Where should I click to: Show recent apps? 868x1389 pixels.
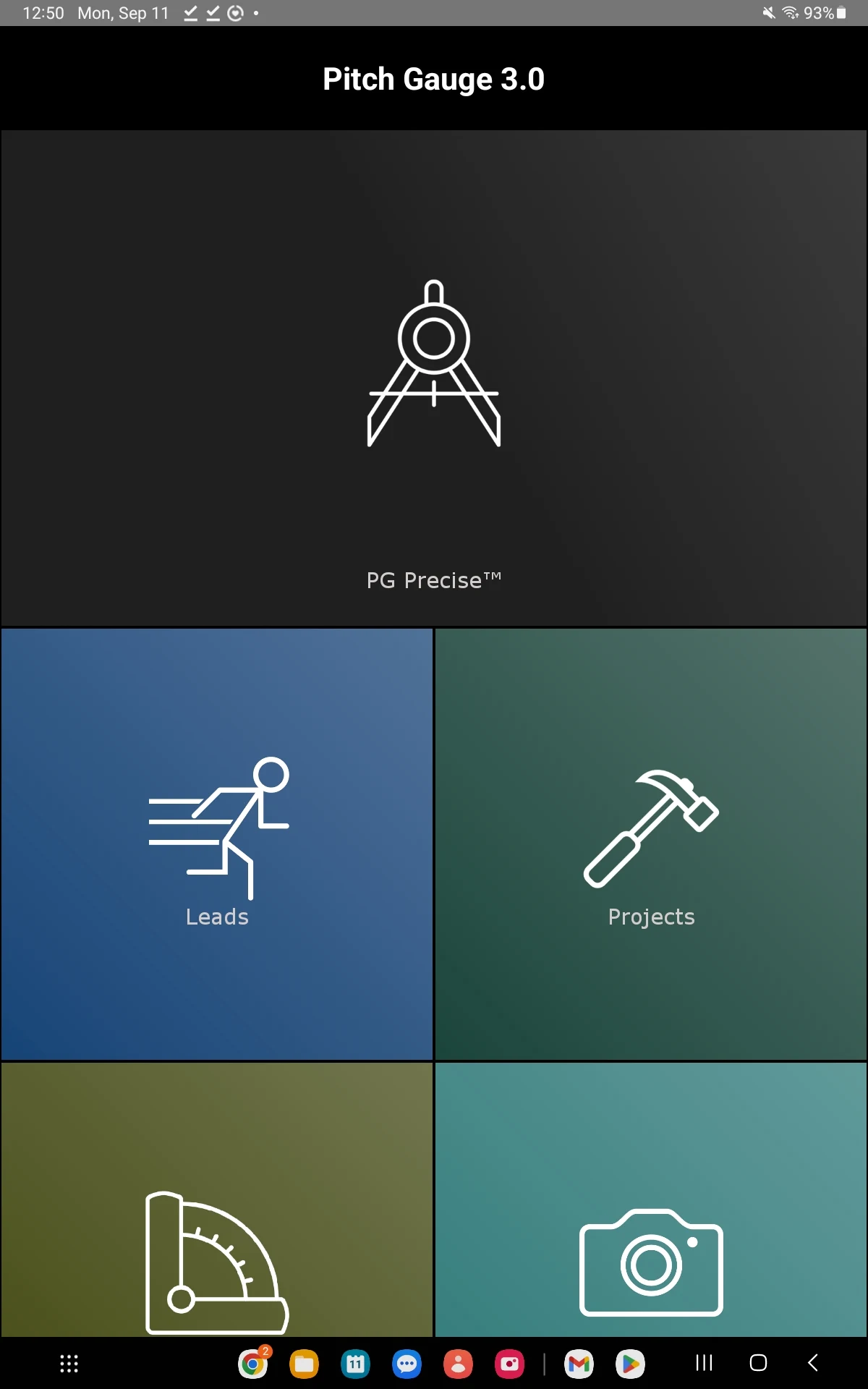(704, 1363)
